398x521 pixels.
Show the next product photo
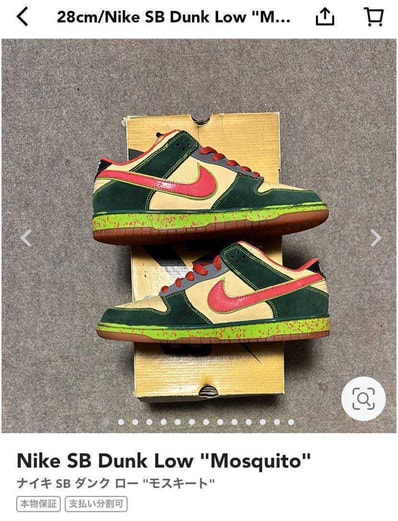(376, 238)
